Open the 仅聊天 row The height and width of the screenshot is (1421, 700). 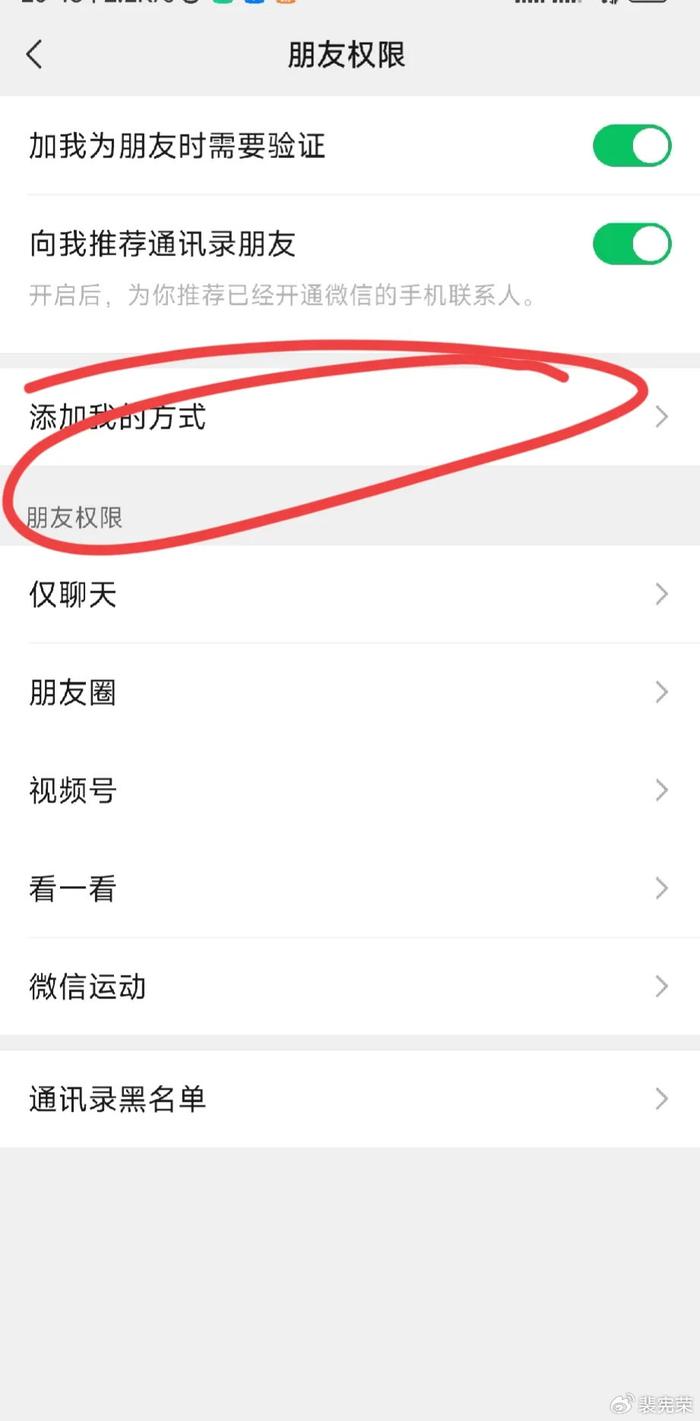point(350,595)
